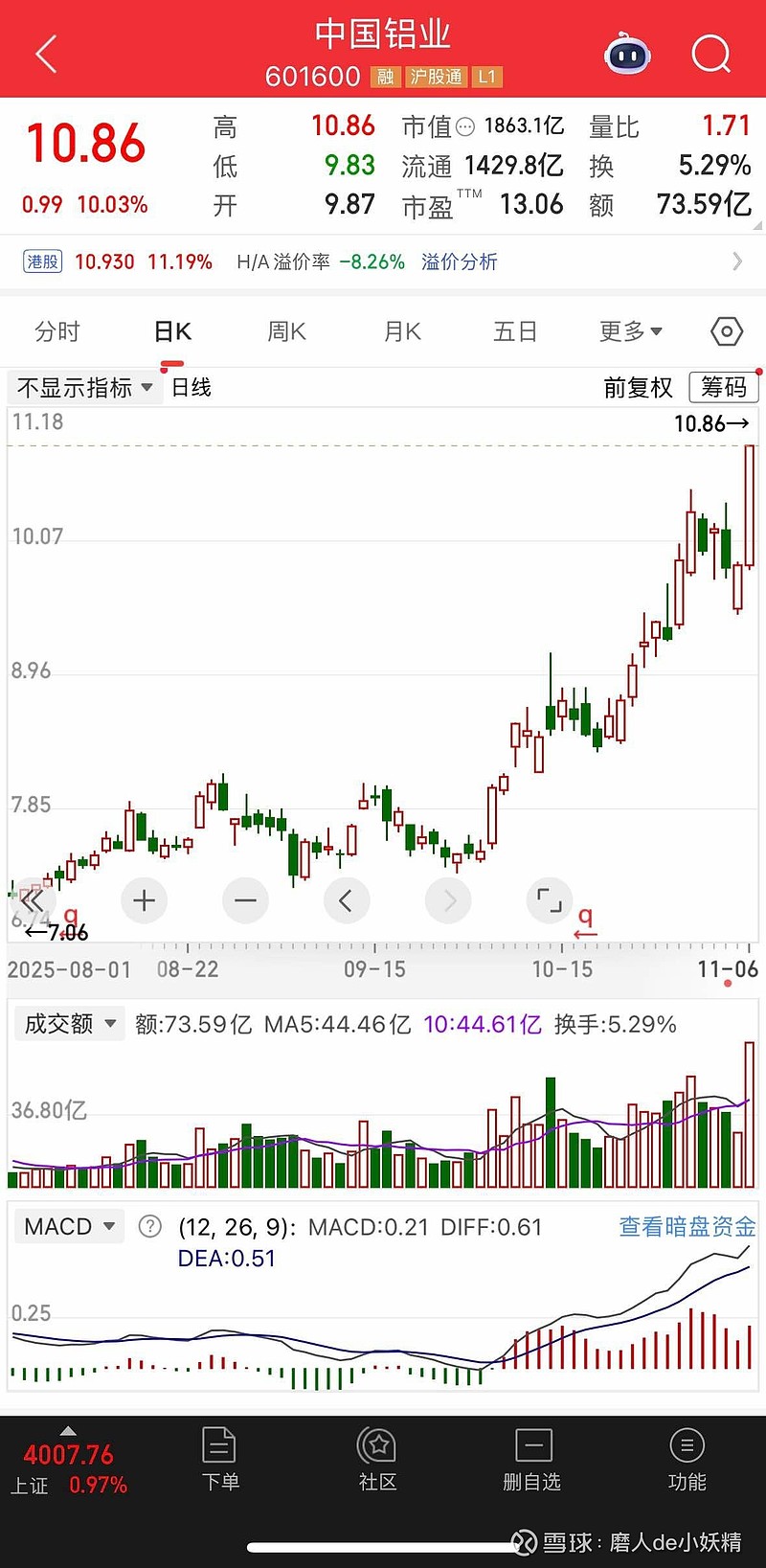Select the 分时 intraday tab

tap(59, 331)
